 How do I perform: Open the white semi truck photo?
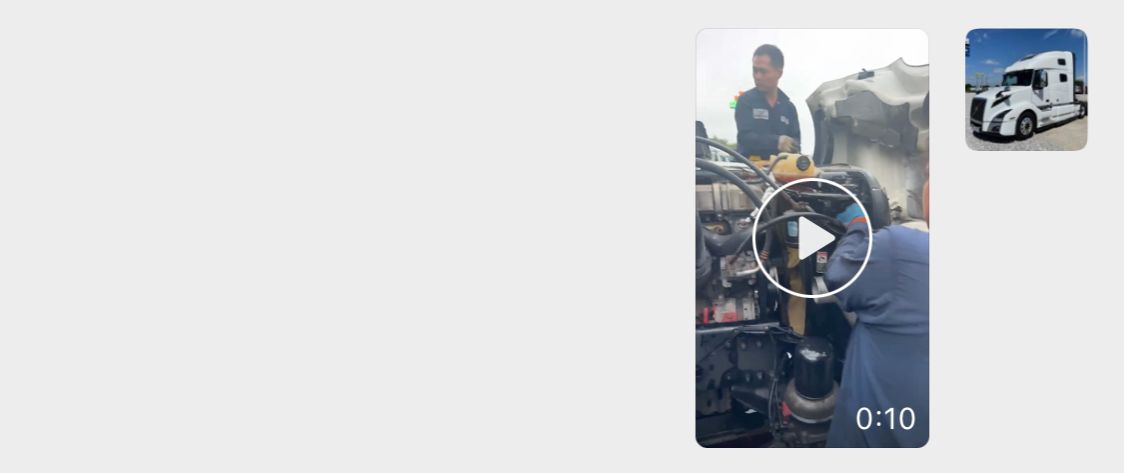point(1025,90)
